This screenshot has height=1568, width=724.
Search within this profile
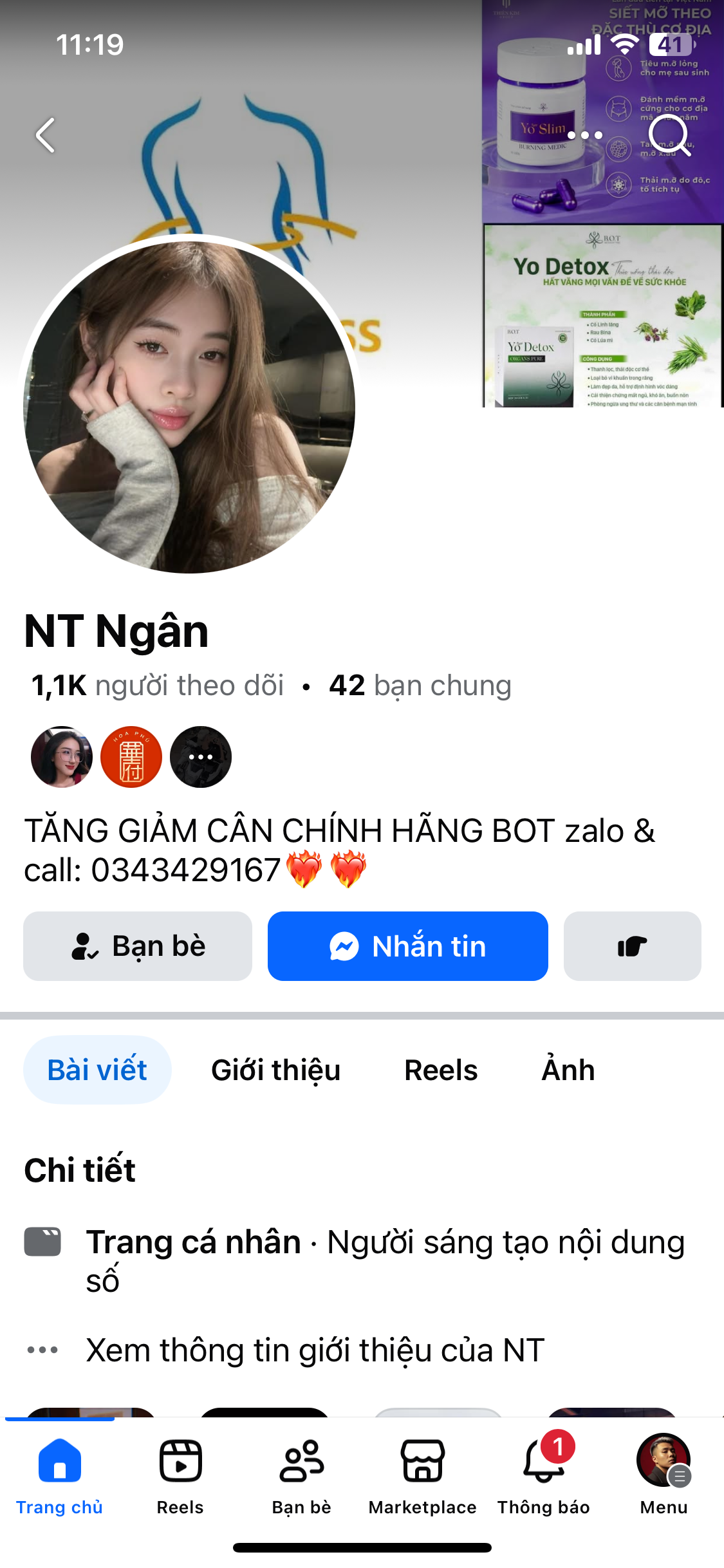pos(669,136)
